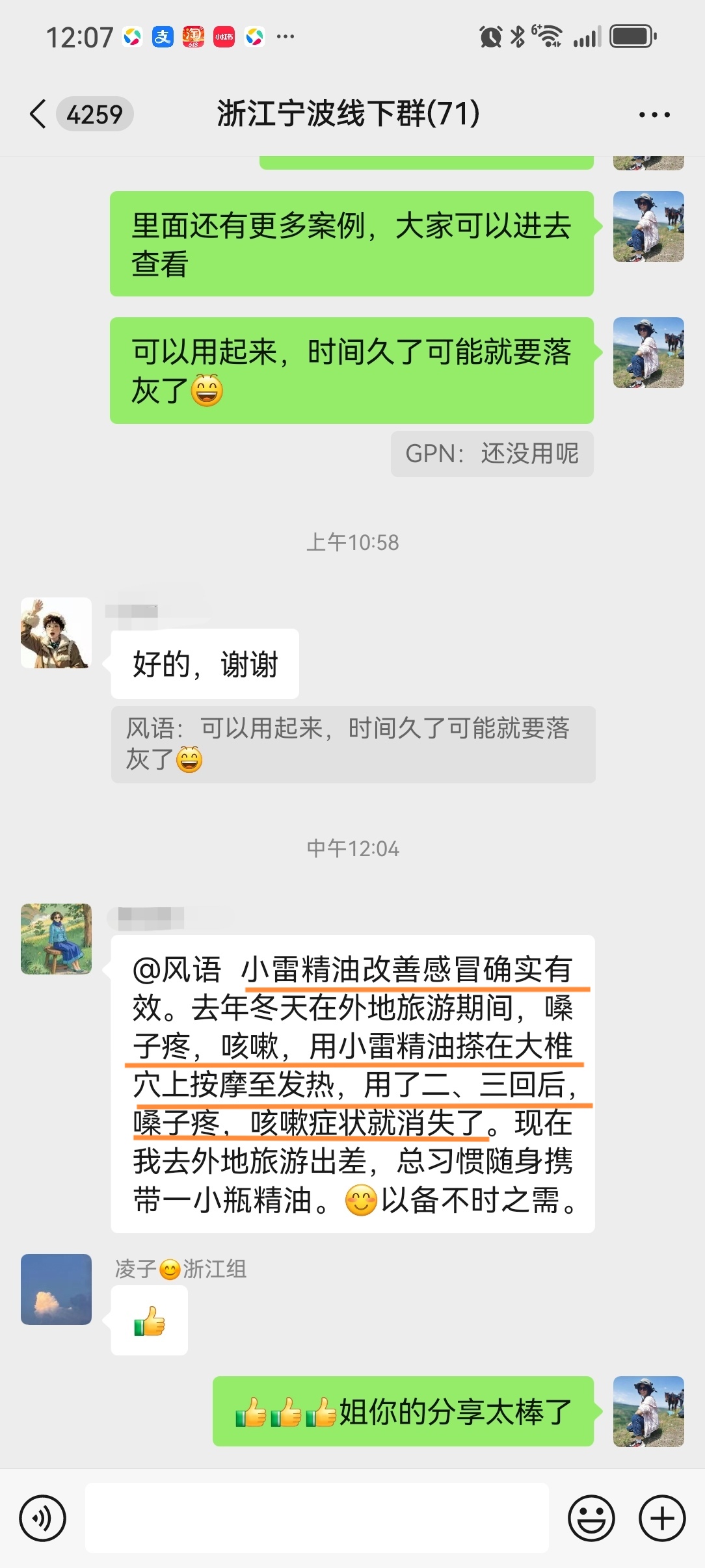Viewport: 705px width, 1568px height.
Task: Open avatar of the 小雷精油 message sender
Action: [x=56, y=939]
